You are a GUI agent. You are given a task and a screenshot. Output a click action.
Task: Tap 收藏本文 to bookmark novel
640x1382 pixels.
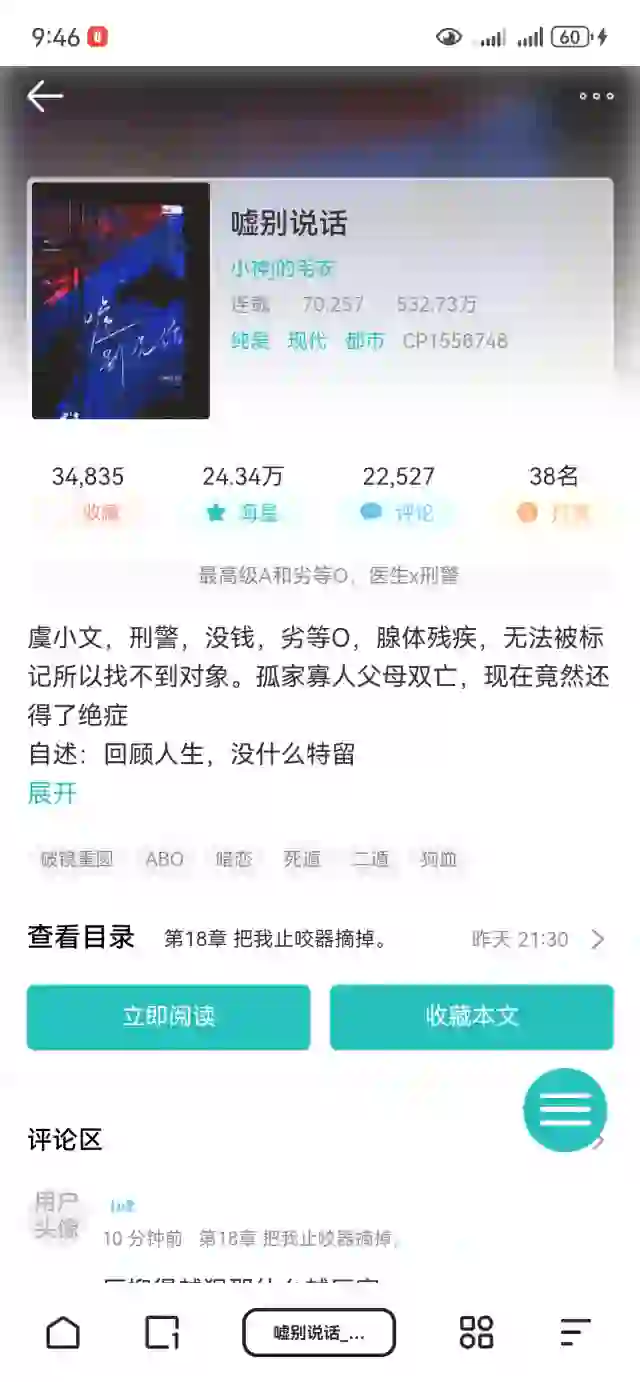[471, 1017]
